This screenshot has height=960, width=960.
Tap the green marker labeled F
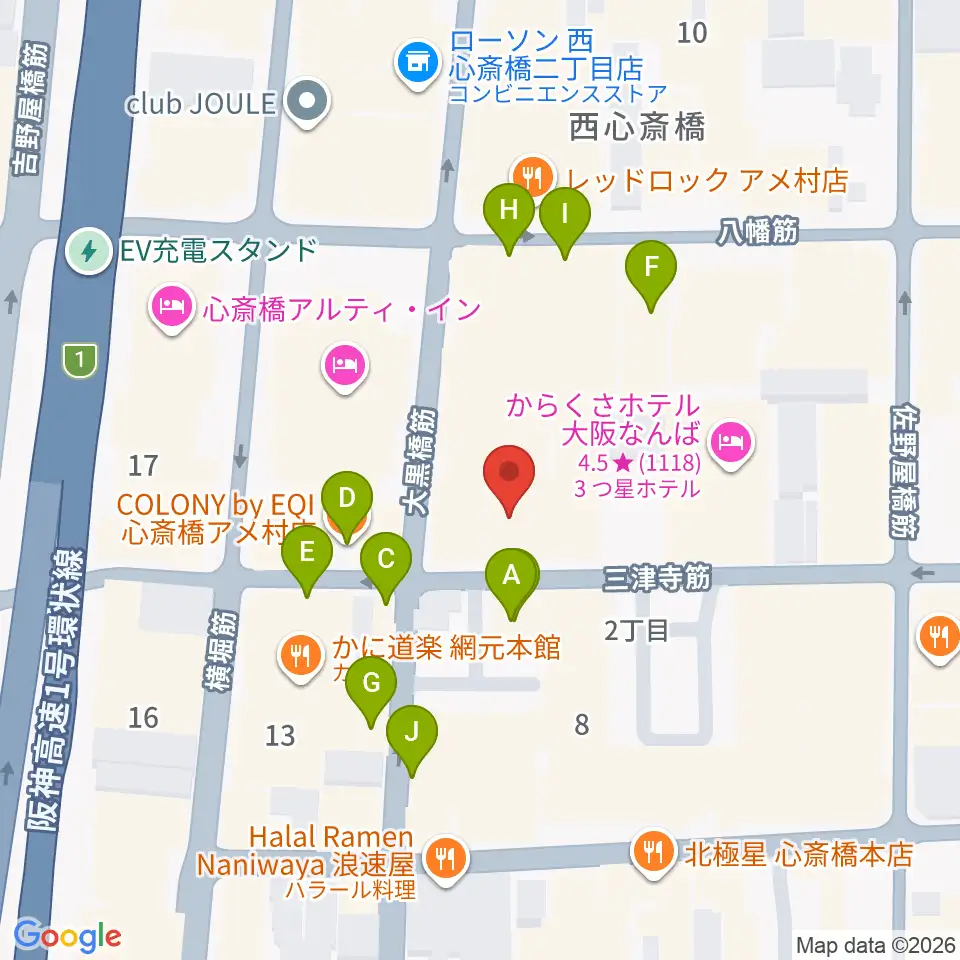pyautogui.click(x=651, y=268)
